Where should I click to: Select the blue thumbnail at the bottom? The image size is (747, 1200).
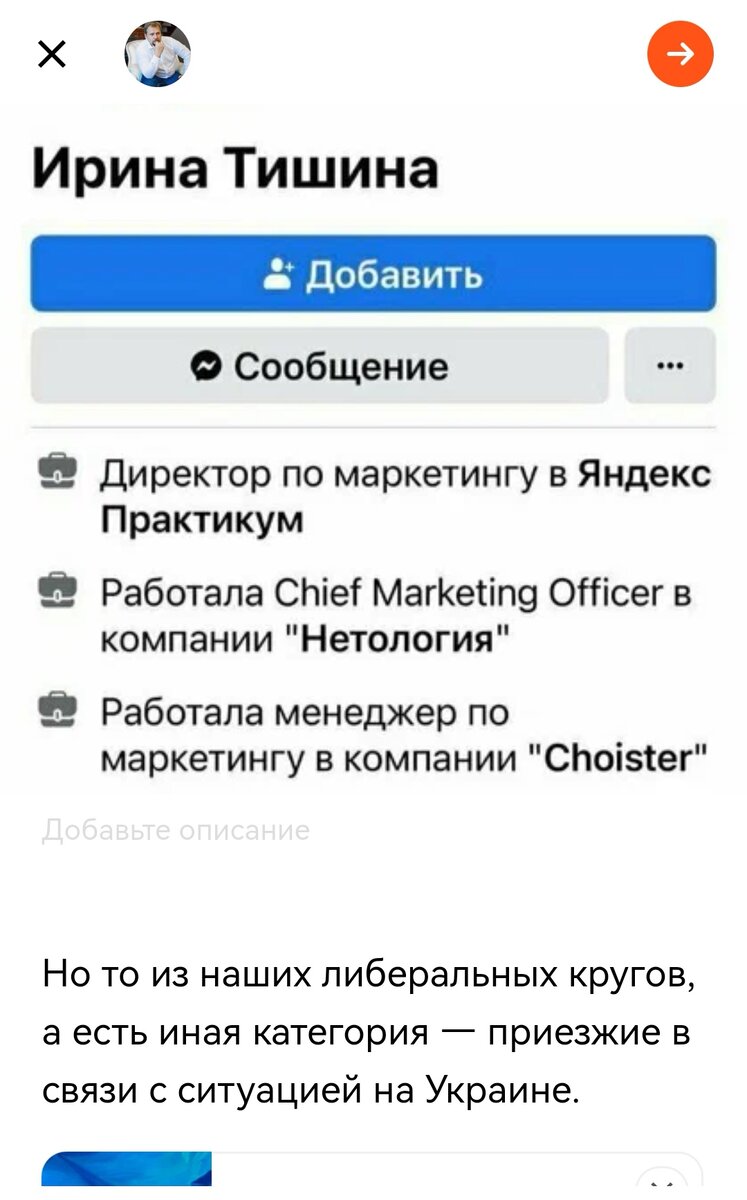125,1175
